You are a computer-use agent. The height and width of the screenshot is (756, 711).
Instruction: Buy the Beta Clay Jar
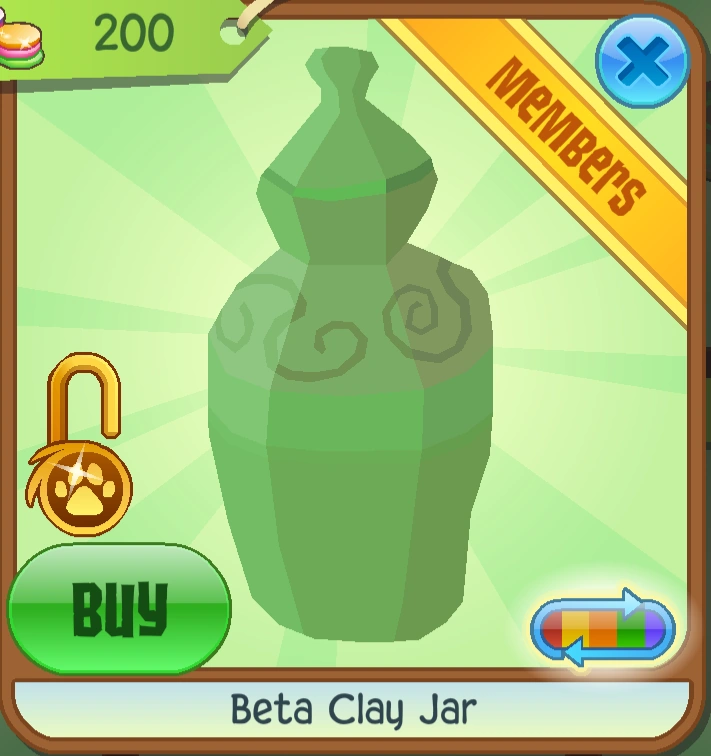(120, 608)
